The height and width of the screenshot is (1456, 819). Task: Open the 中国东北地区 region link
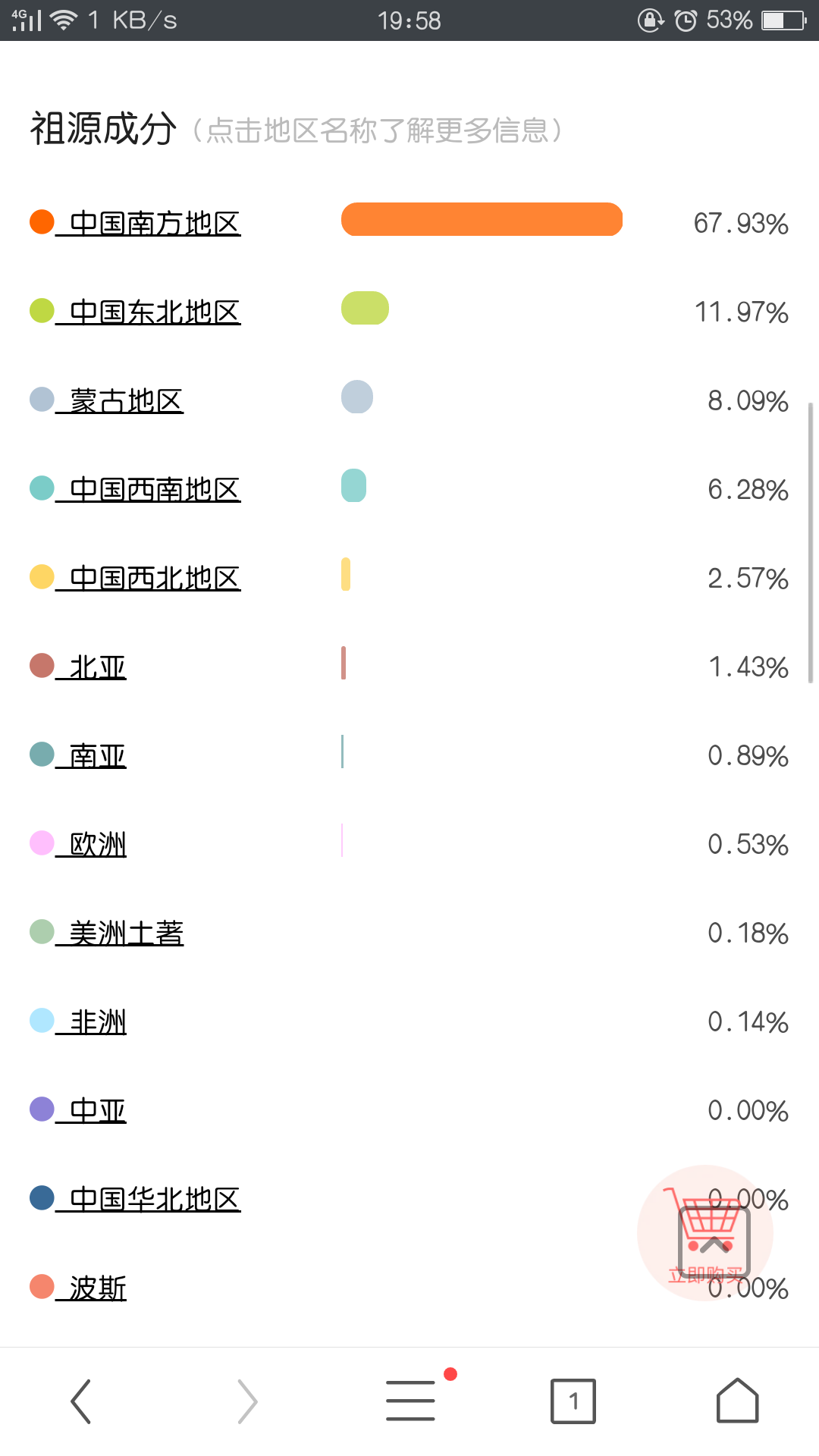[148, 312]
